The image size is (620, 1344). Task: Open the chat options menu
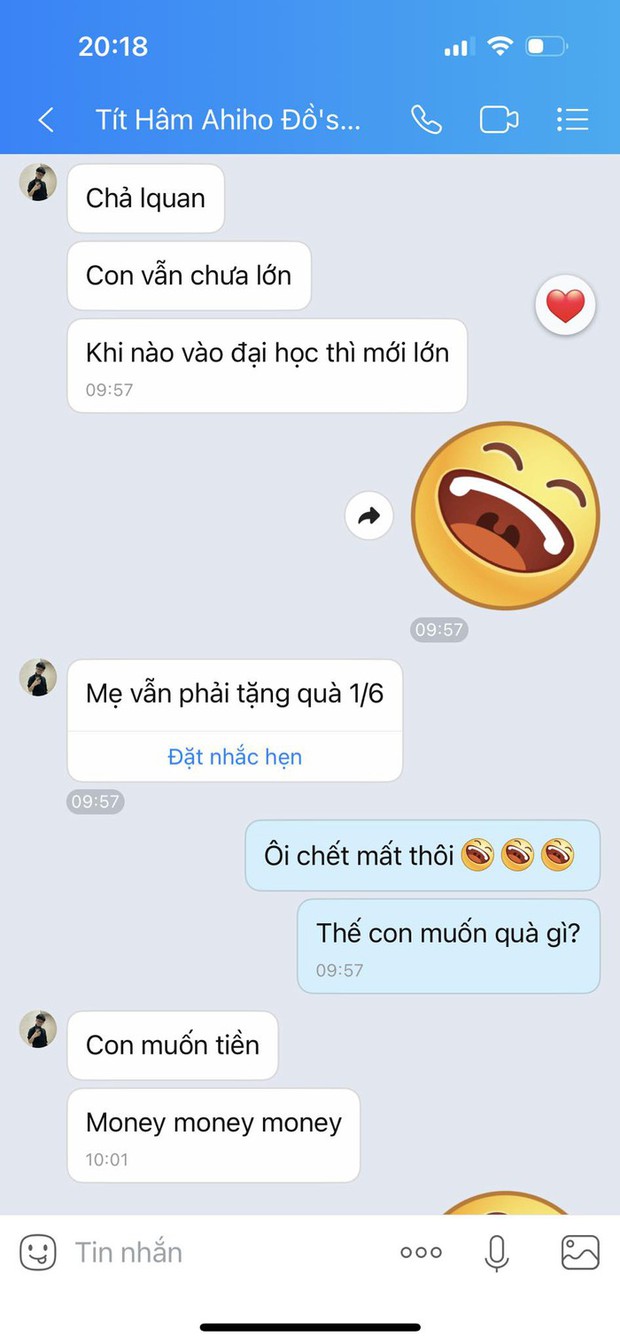point(572,120)
